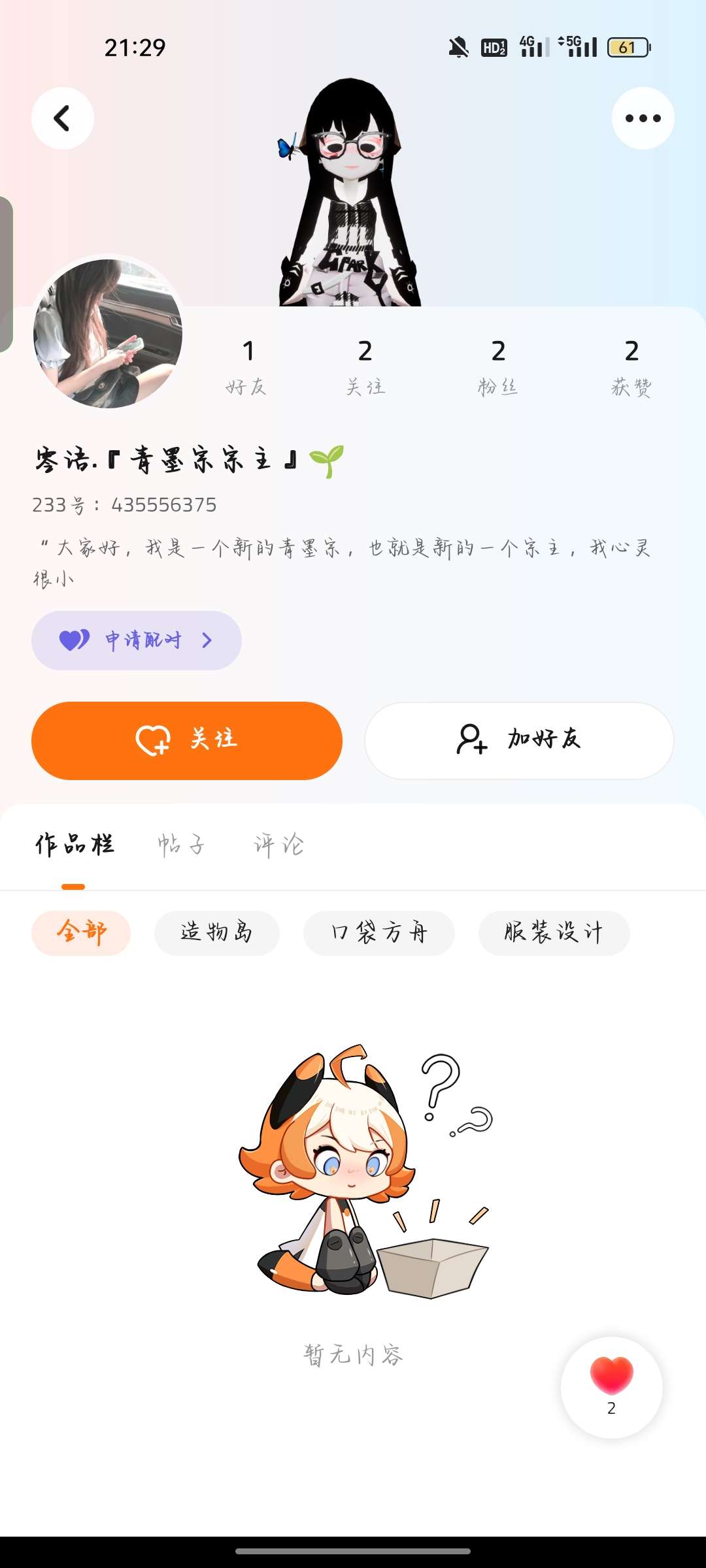Filter works by 口袋方舟
The height and width of the screenshot is (1568, 706).
pos(378,932)
